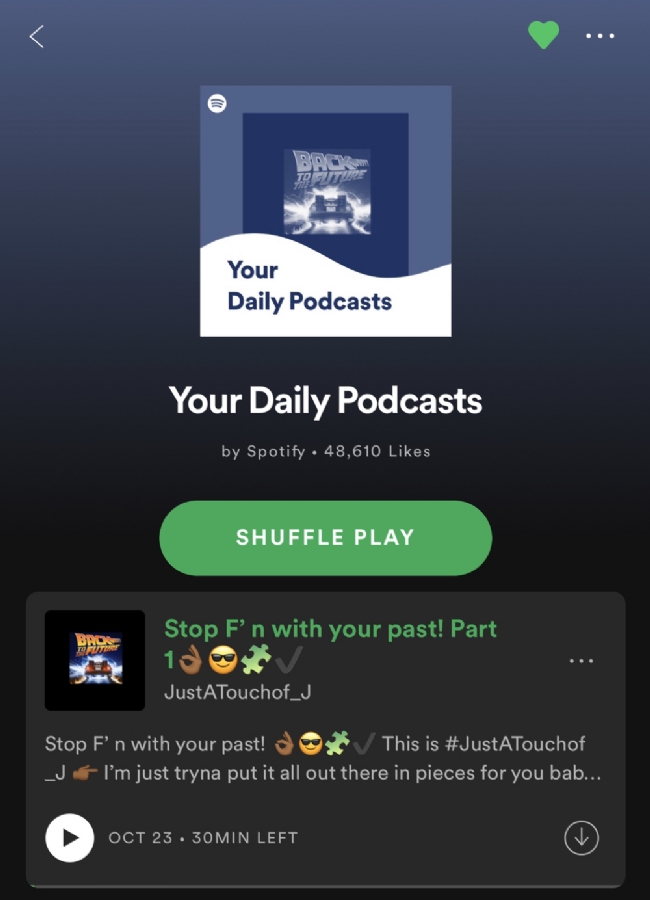Download the Stop F'n with your past episode

581,838
